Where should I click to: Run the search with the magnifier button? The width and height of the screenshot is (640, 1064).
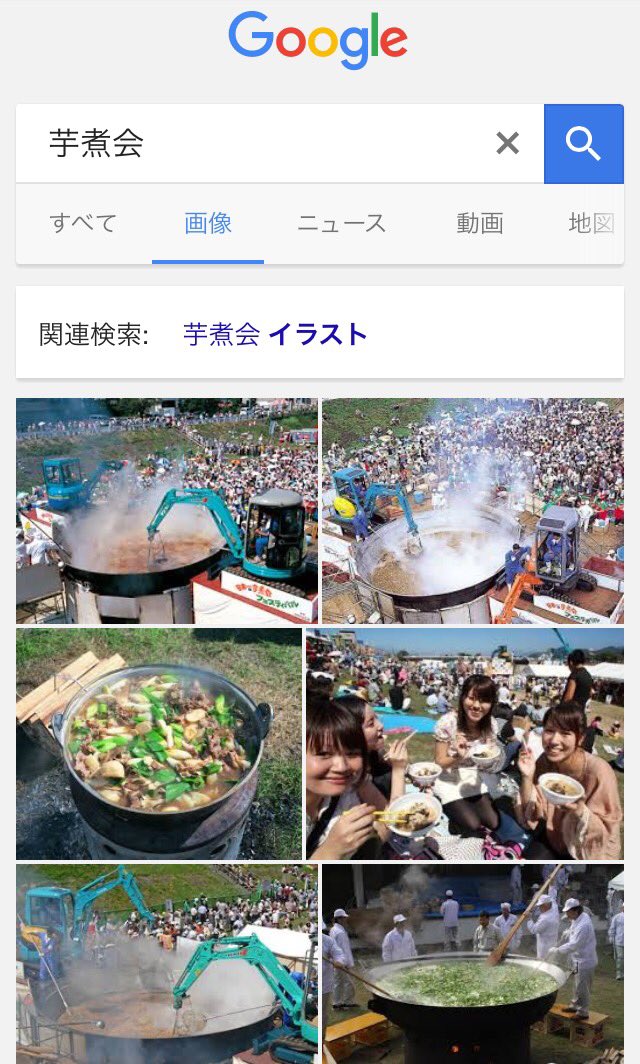coord(584,143)
